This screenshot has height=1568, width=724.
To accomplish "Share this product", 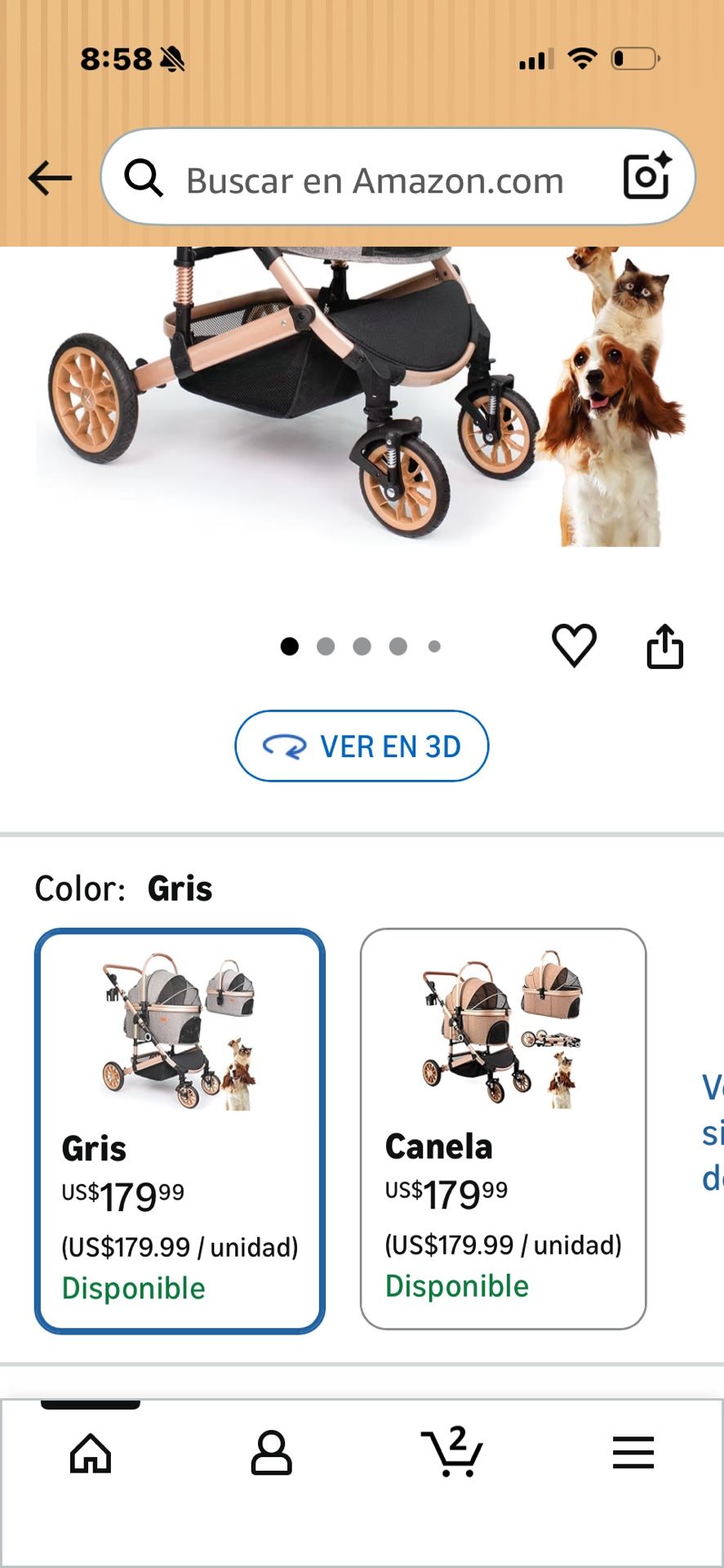I will pyautogui.click(x=664, y=647).
